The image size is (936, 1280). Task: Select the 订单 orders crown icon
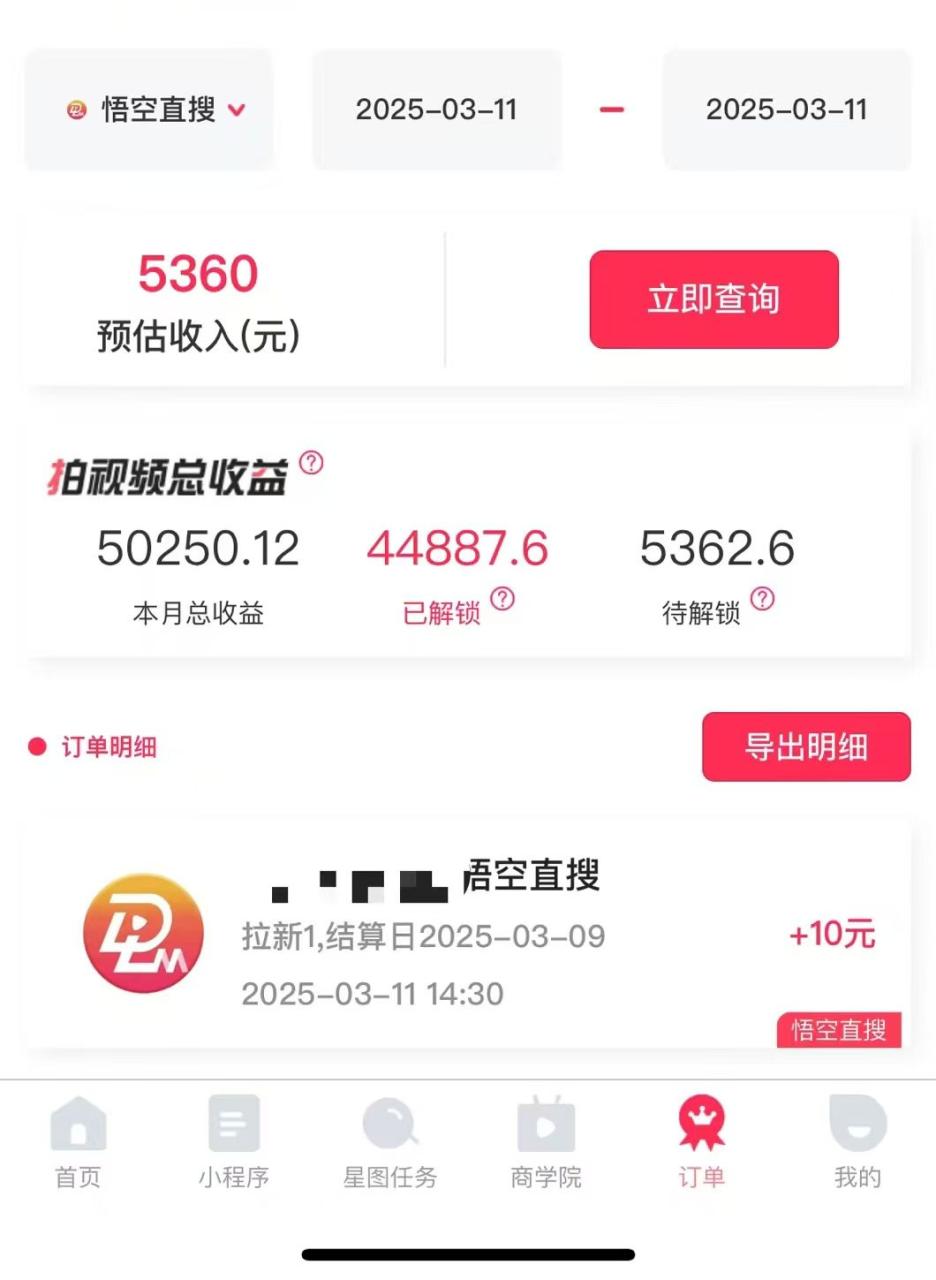702,1123
